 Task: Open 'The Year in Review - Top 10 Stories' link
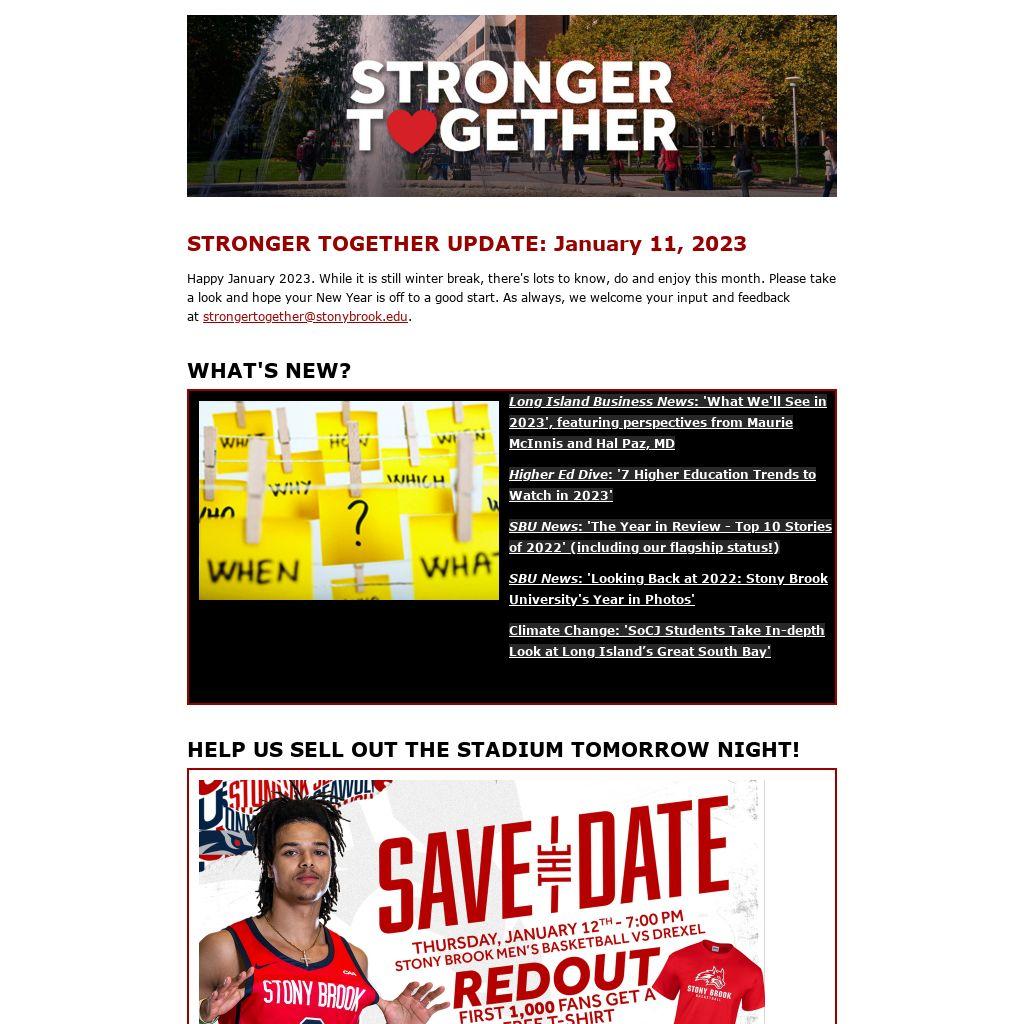(669, 536)
